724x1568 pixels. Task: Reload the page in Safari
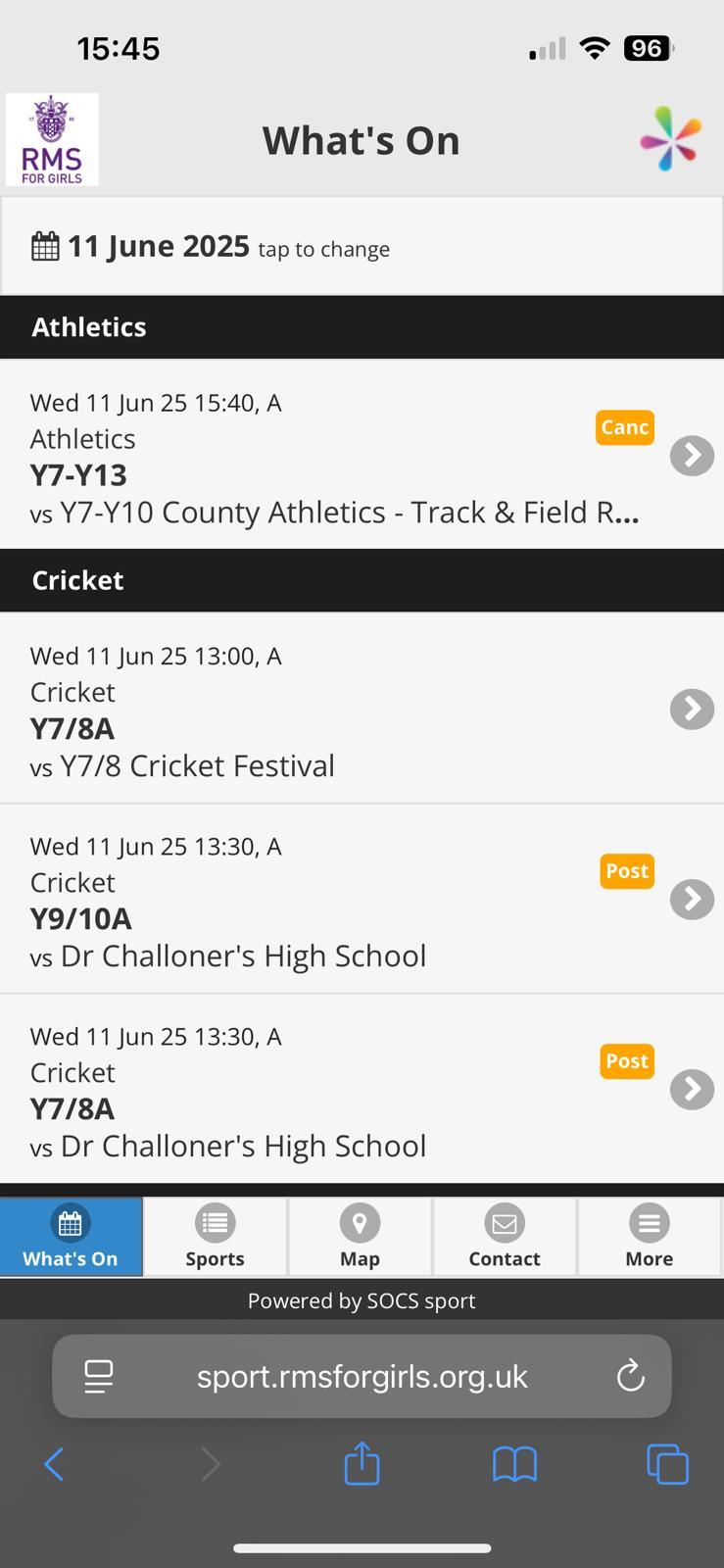tap(631, 1376)
